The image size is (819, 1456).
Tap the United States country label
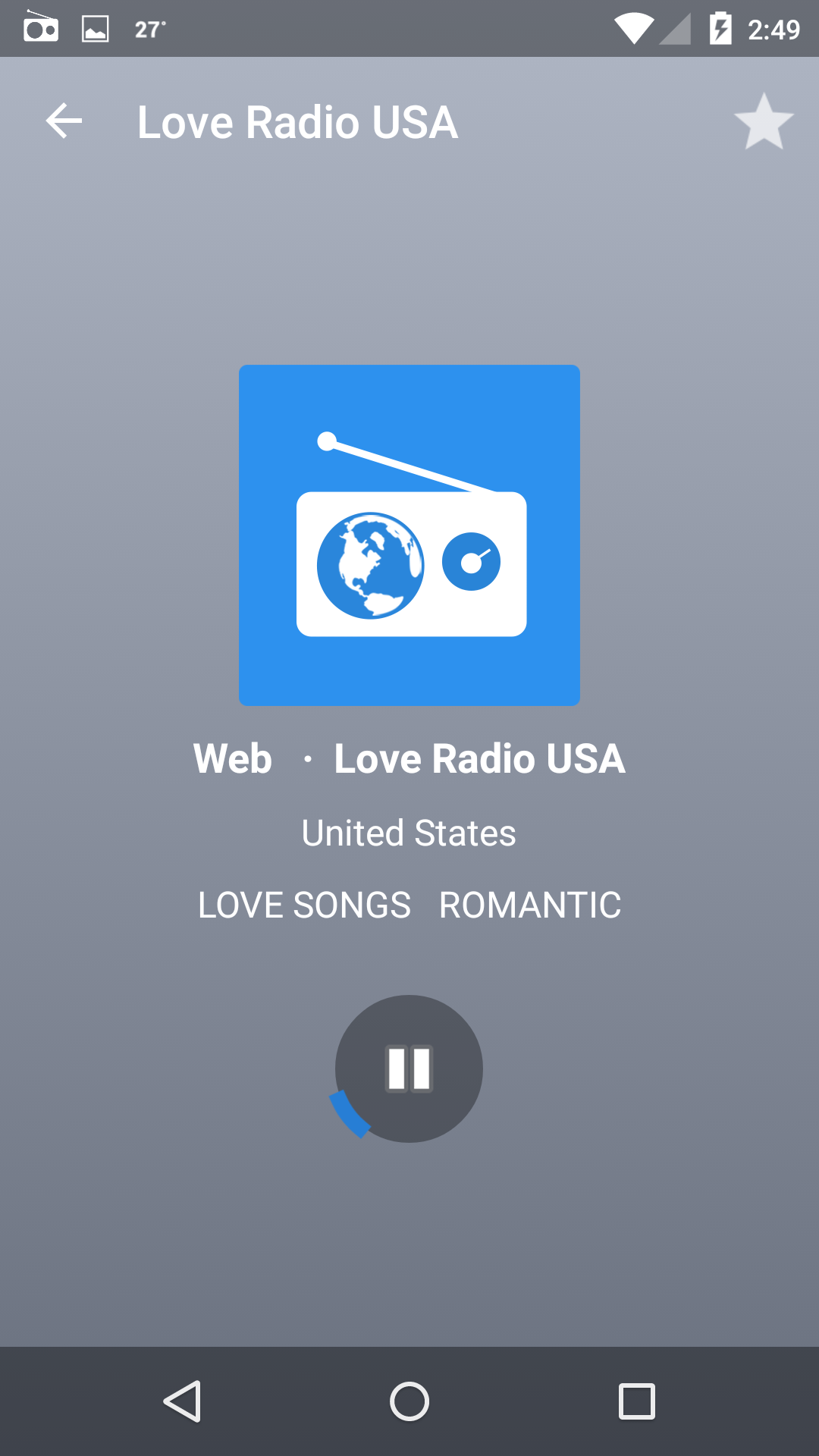(409, 833)
